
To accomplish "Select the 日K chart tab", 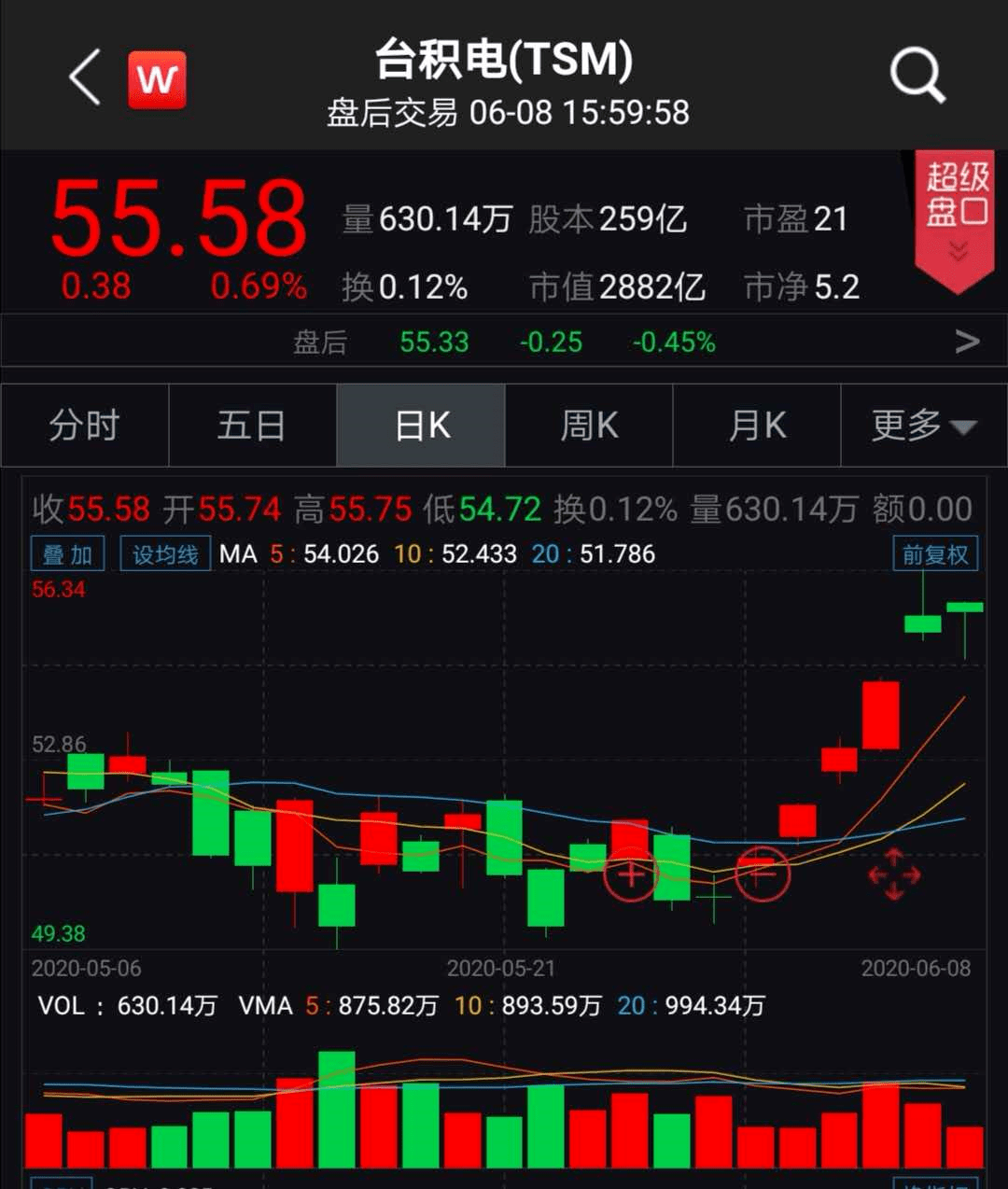I will (x=421, y=427).
